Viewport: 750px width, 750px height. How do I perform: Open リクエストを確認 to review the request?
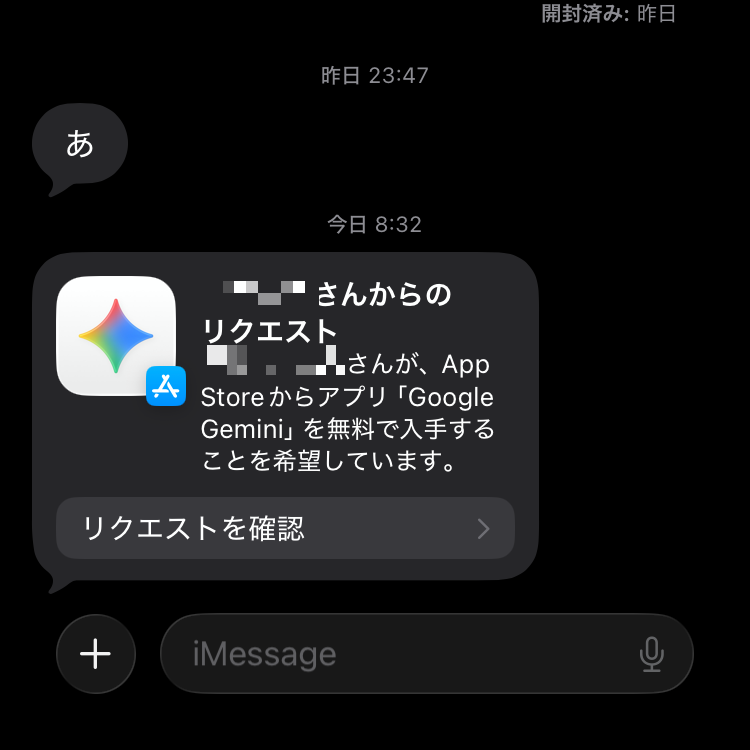coord(285,528)
